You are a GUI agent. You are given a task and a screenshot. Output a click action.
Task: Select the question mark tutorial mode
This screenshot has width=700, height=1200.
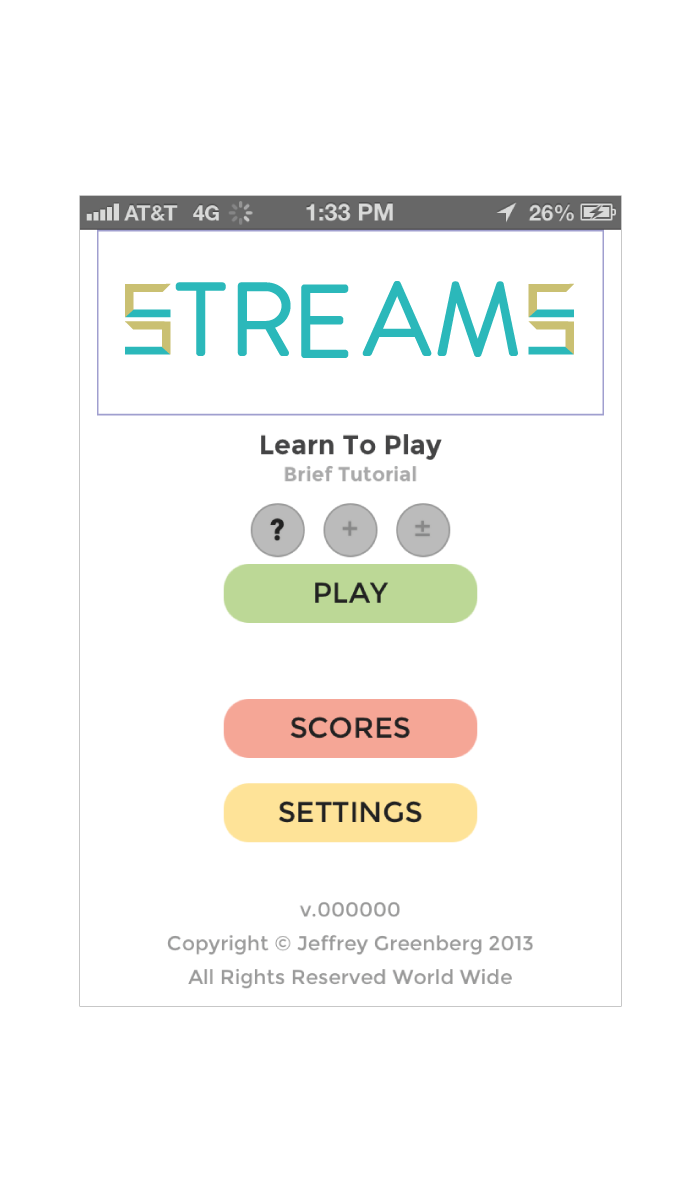[x=277, y=530]
